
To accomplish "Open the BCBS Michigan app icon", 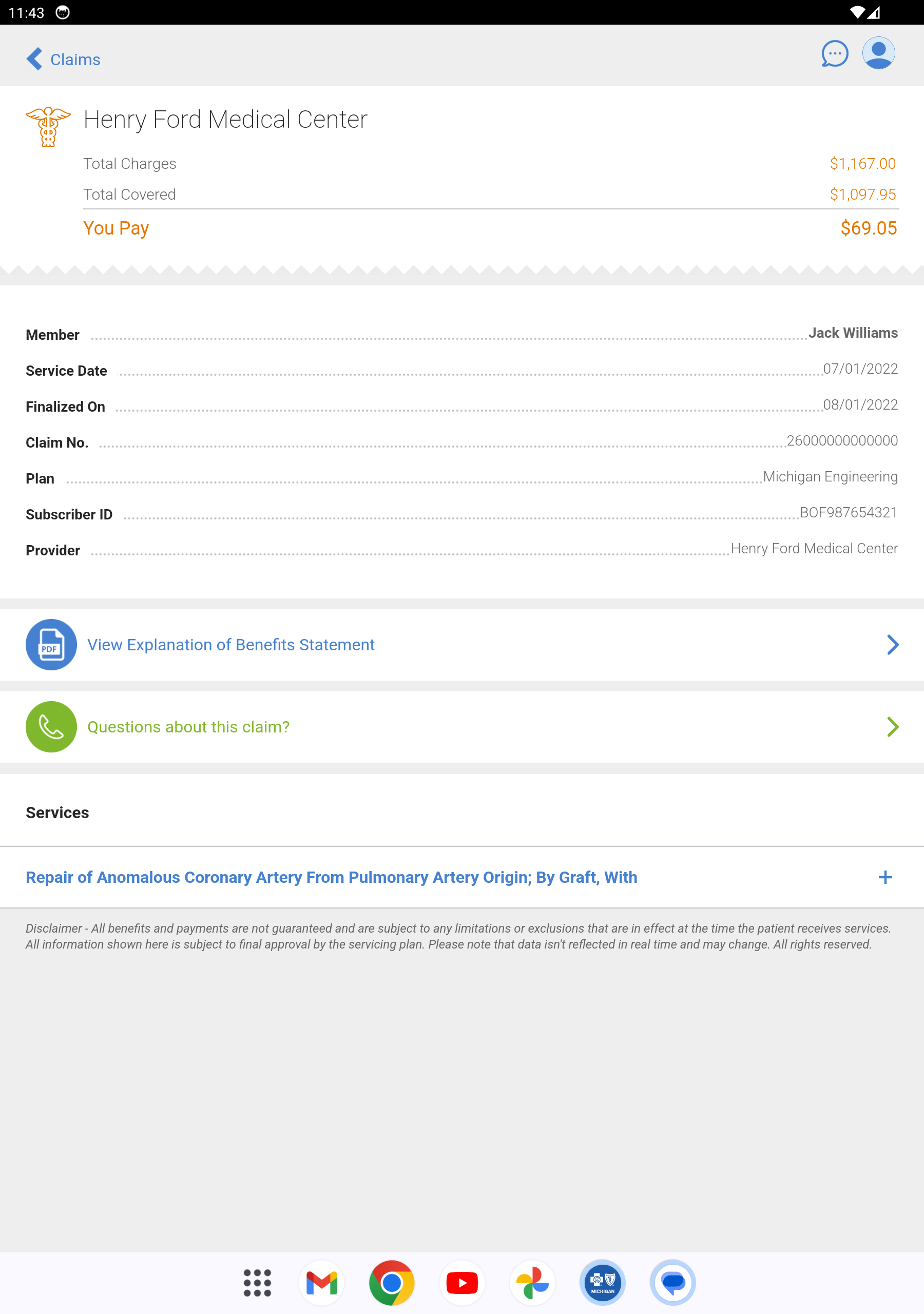I will tap(602, 1283).
